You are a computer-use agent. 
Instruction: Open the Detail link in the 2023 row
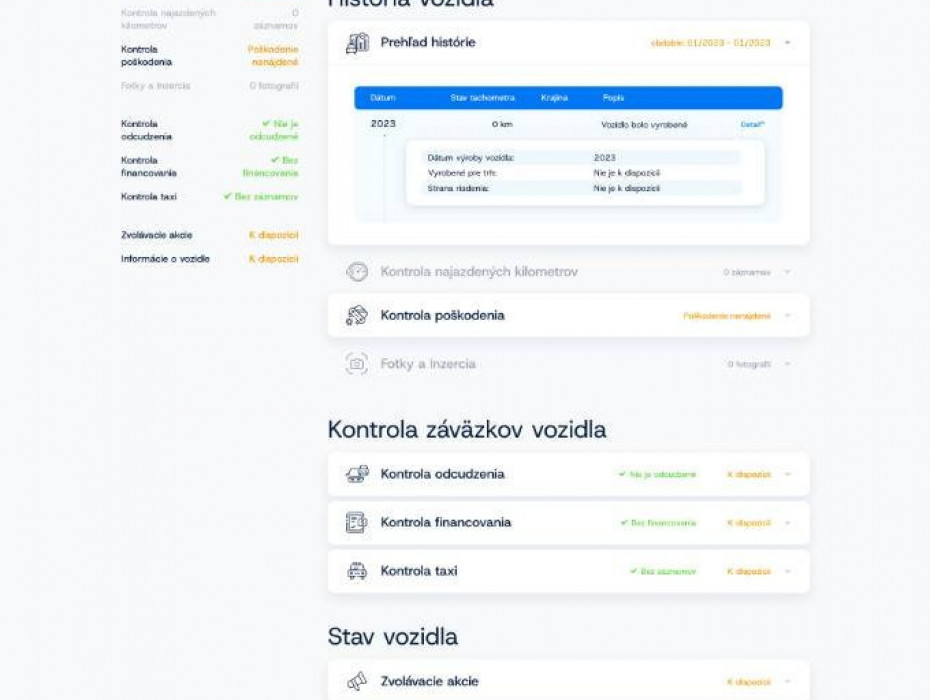(752, 125)
